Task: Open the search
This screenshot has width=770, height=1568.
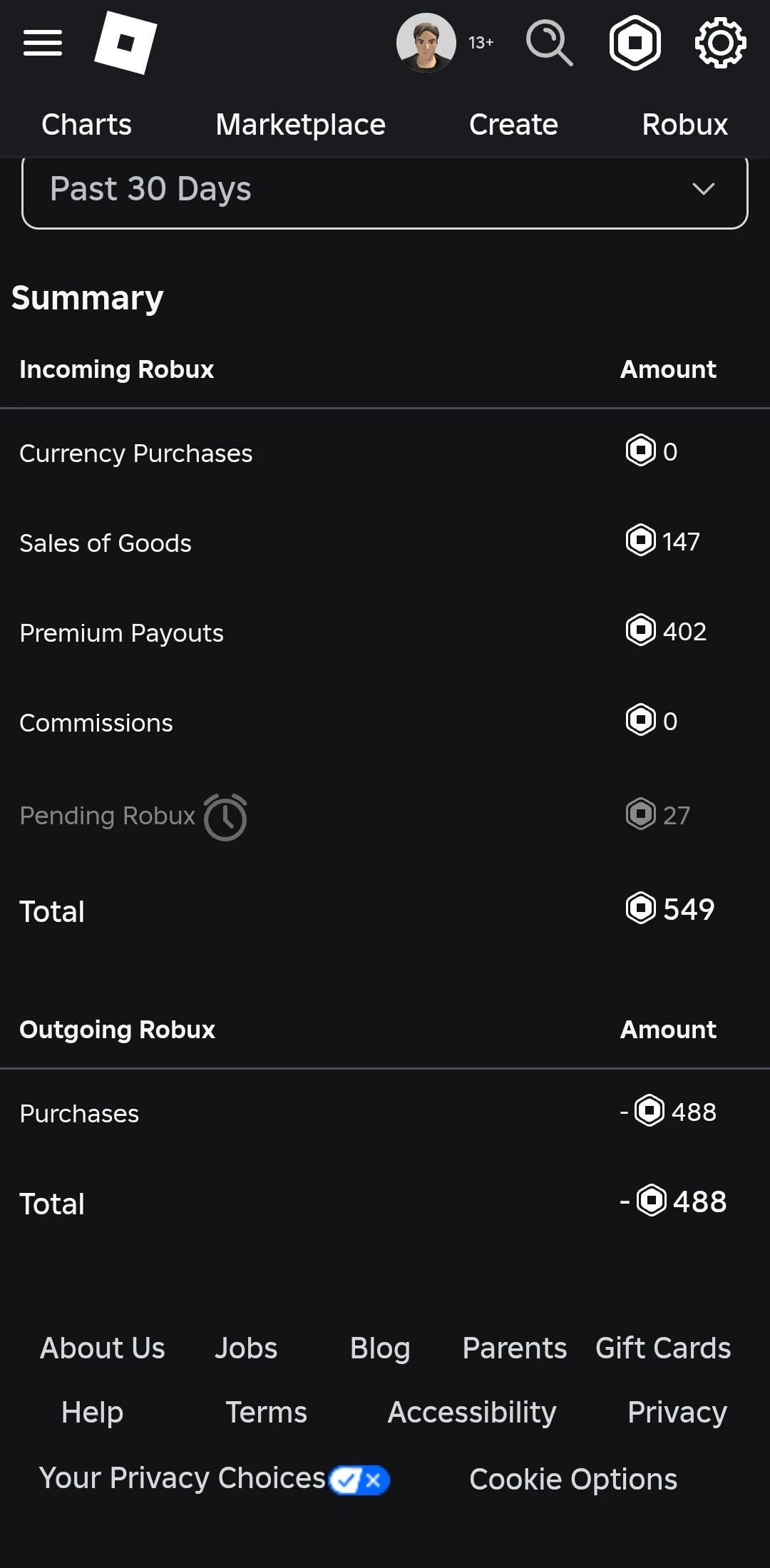Action: 550,43
